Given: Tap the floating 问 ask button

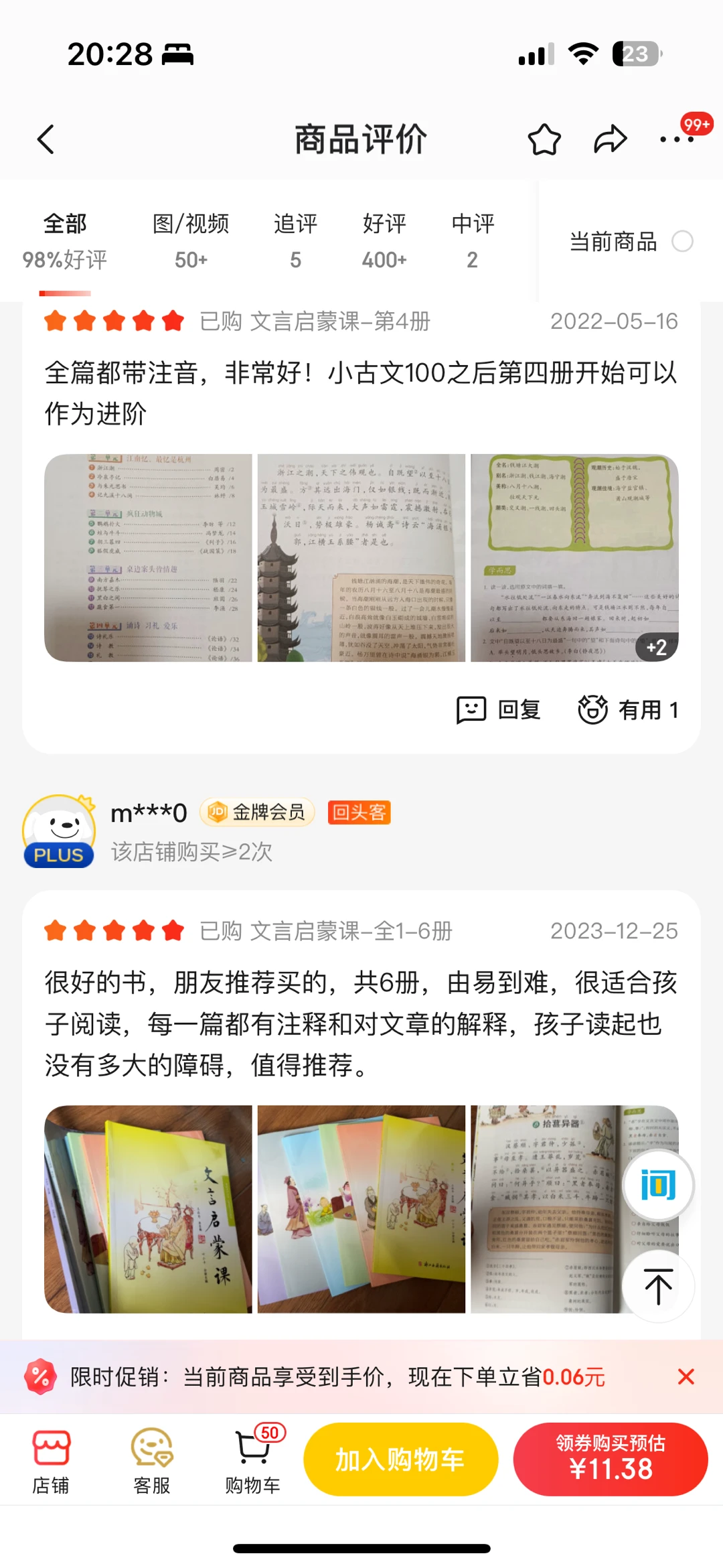Looking at the screenshot, I should (x=658, y=1186).
